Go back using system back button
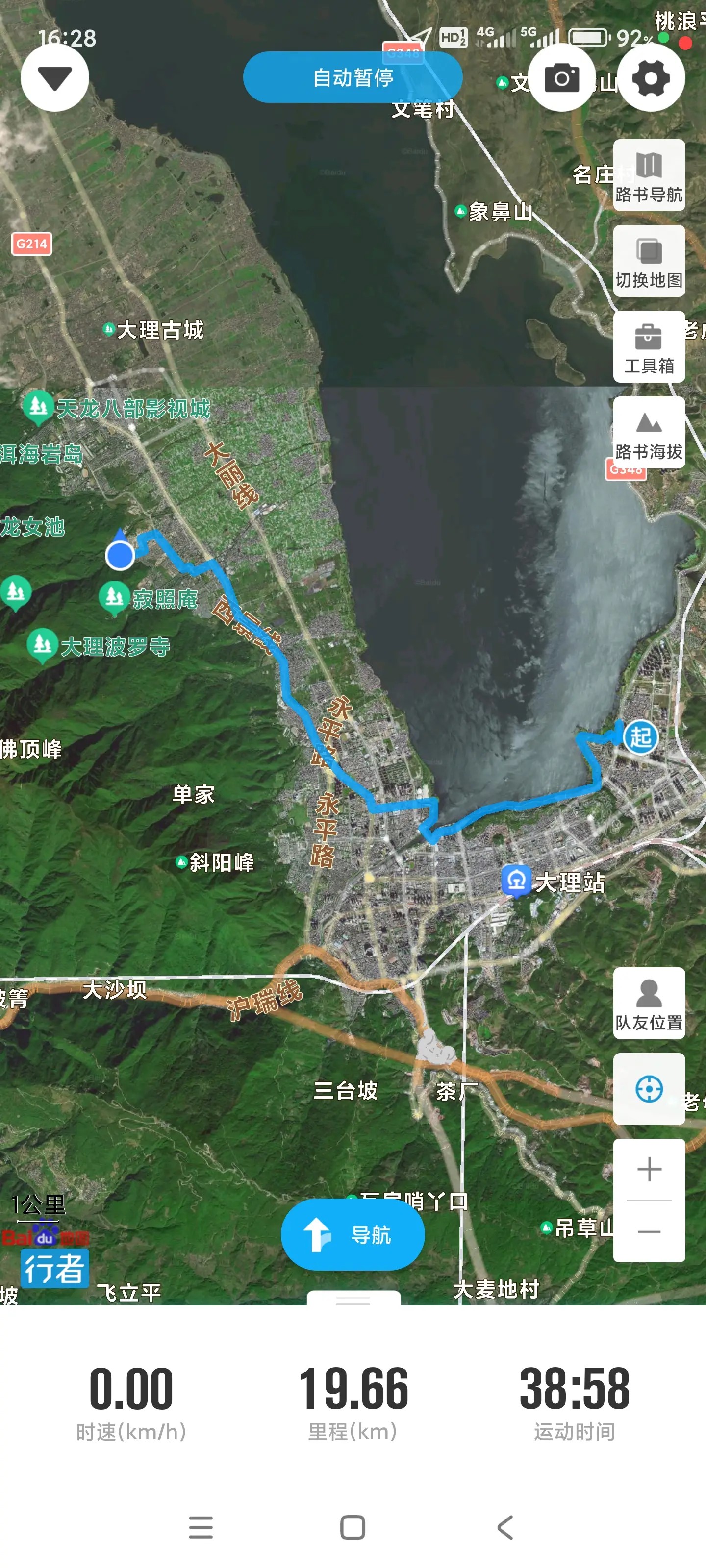The width and height of the screenshot is (706, 1568). point(505,1527)
